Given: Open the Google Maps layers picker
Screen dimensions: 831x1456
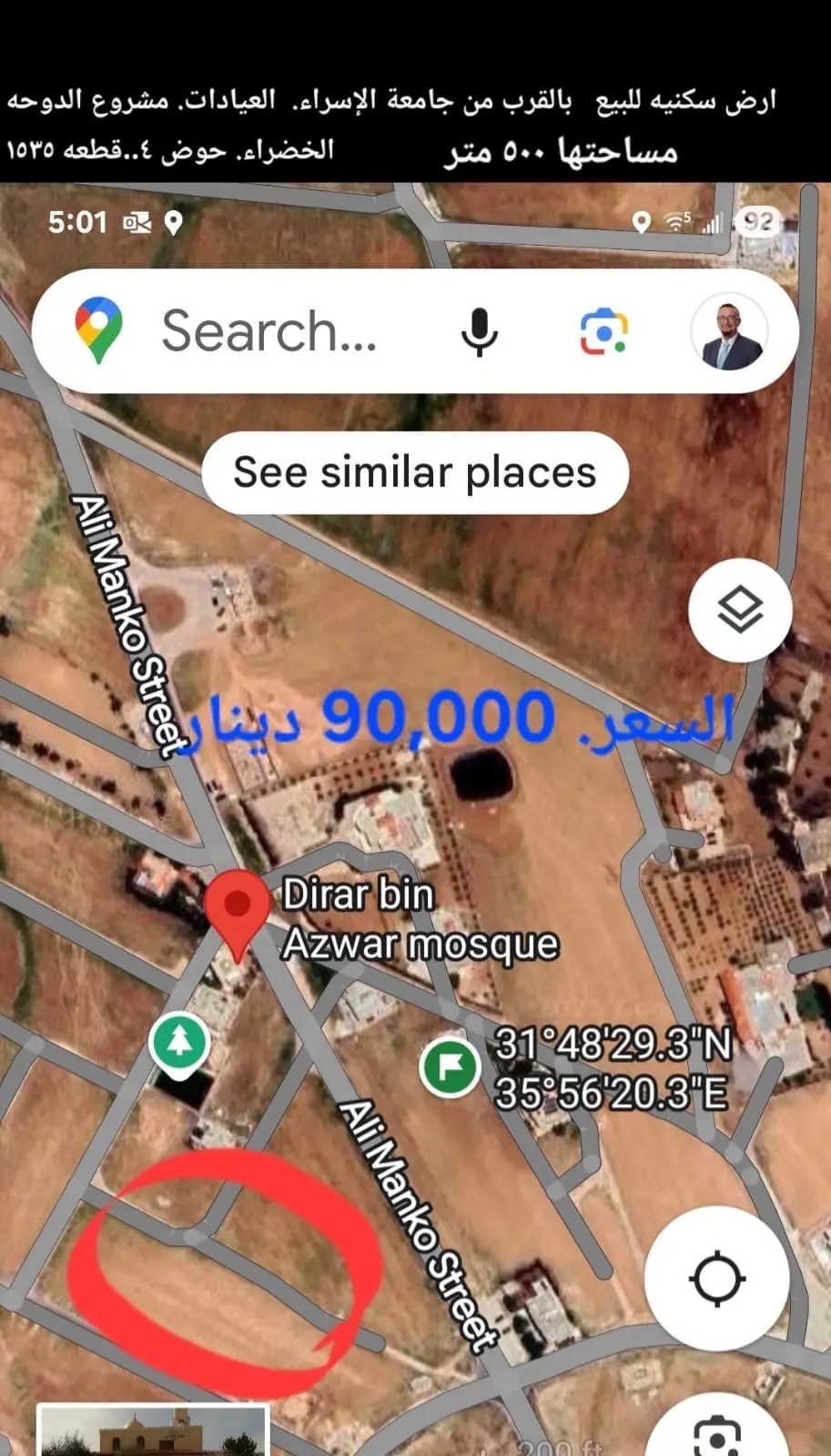Looking at the screenshot, I should click(740, 612).
